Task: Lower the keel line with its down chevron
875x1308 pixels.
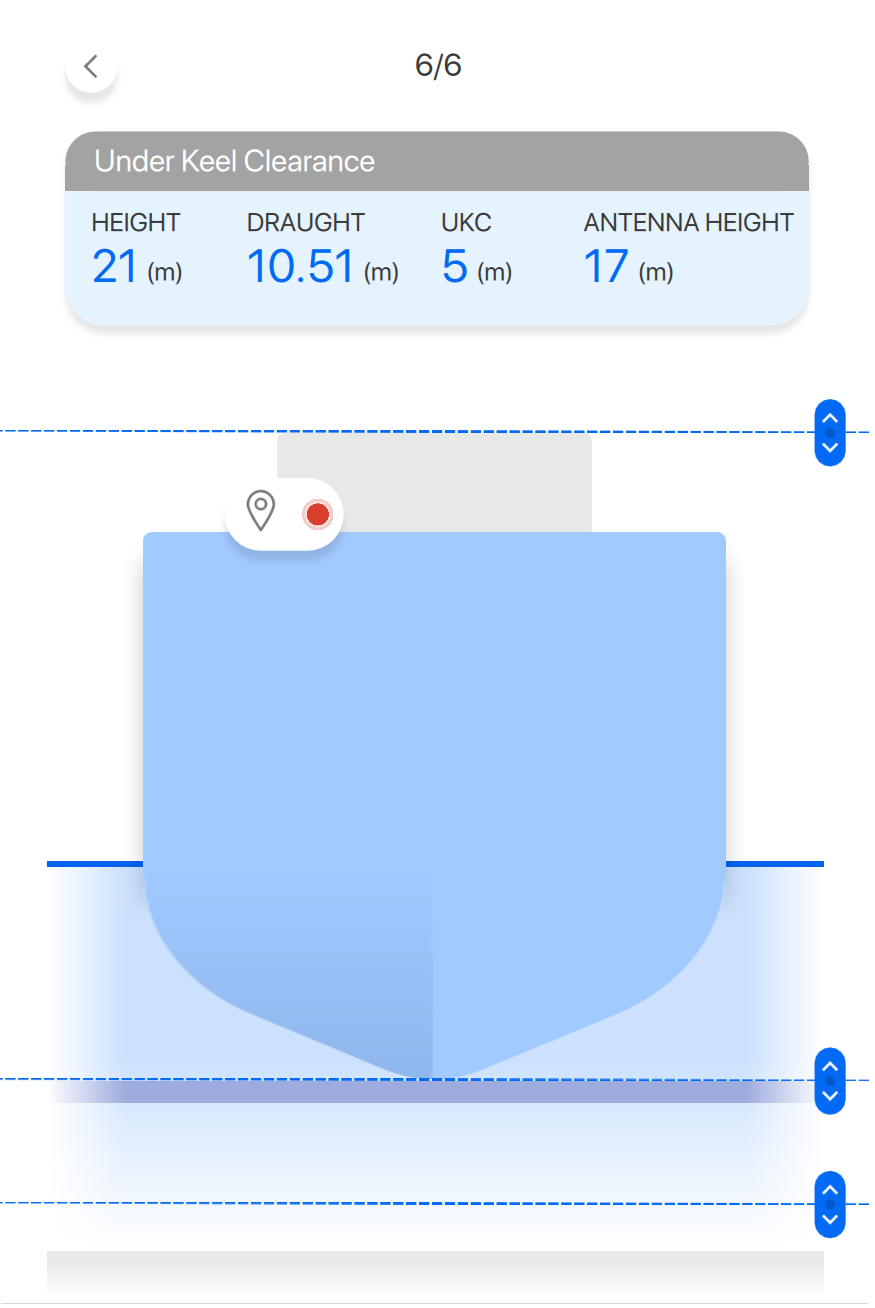Action: 830,1096
